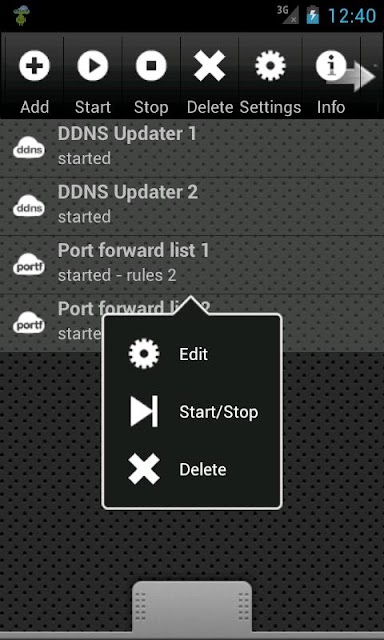The height and width of the screenshot is (640, 384).
Task: Tap Delete in the top toolbar
Action: (209, 76)
